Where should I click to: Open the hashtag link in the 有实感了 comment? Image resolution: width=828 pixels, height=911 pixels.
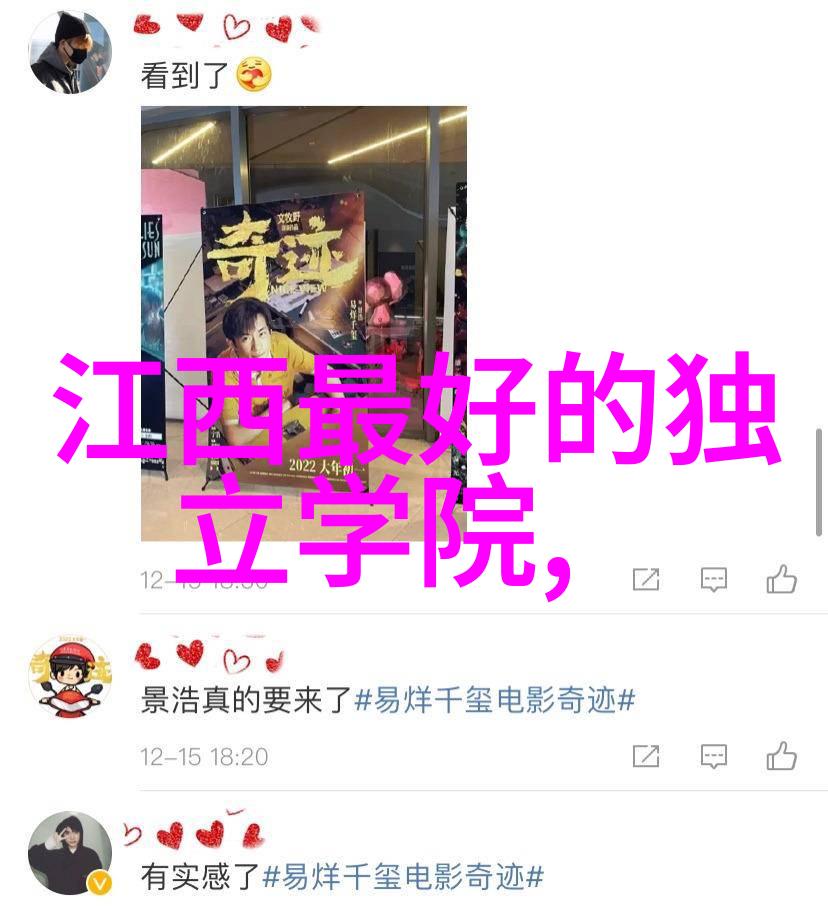(403, 877)
